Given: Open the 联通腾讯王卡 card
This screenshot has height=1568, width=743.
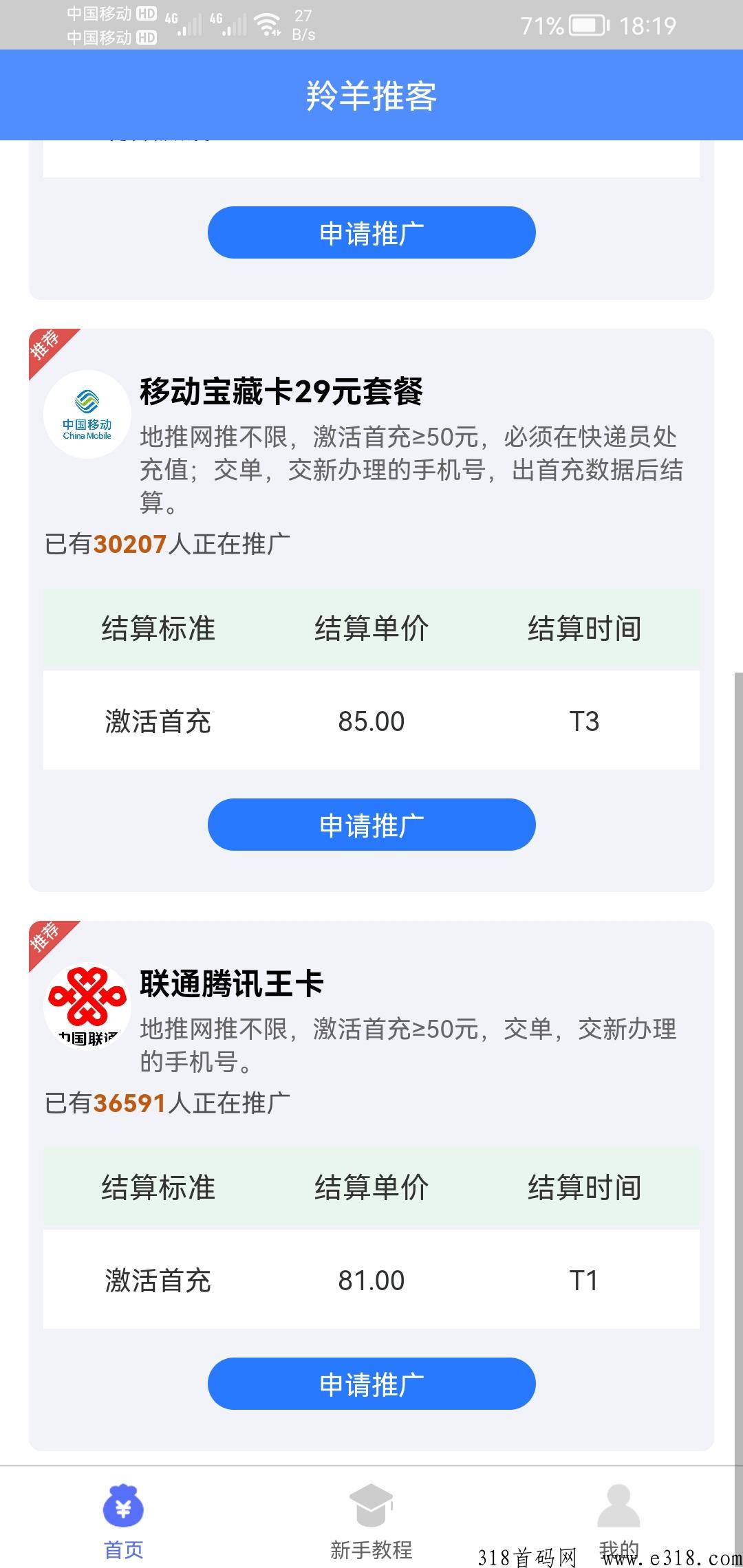Looking at the screenshot, I should [x=371, y=1186].
